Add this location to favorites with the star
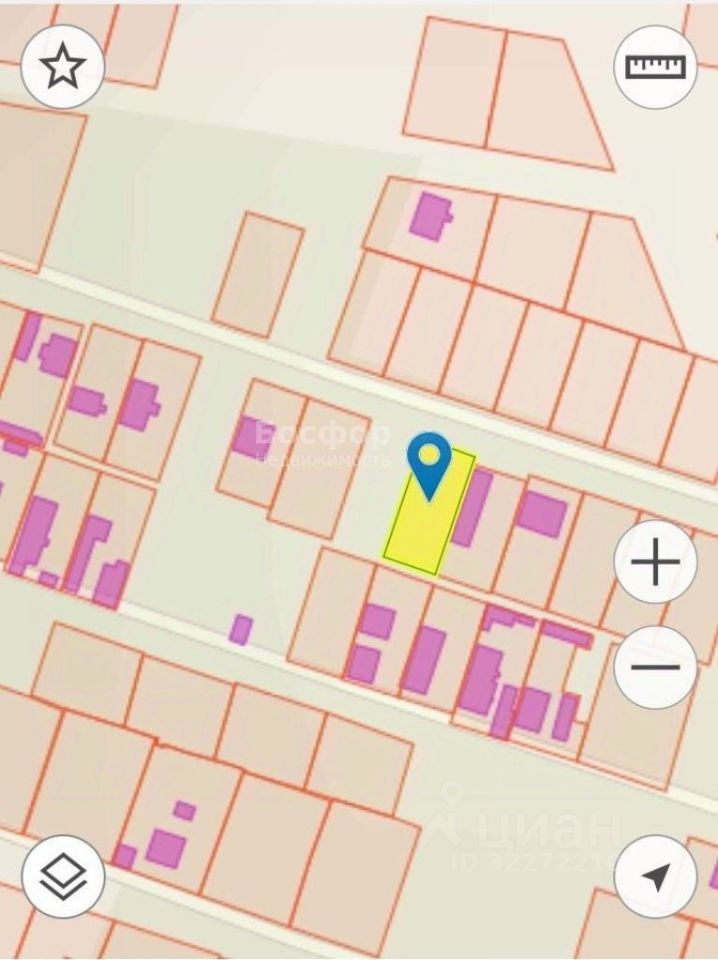The image size is (718, 960). point(63,67)
